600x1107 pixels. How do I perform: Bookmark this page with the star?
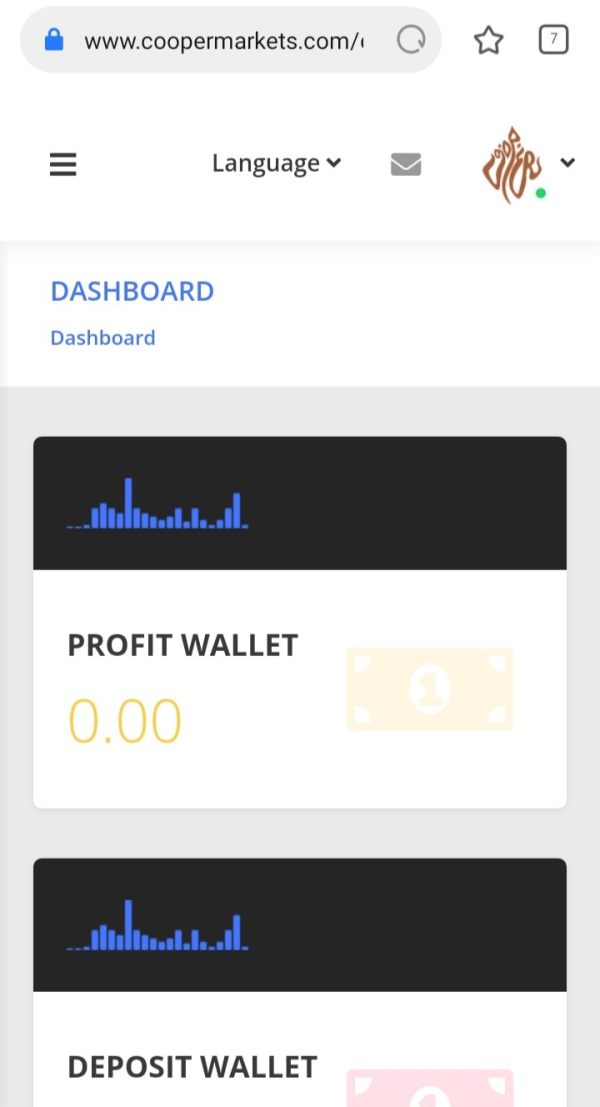click(488, 40)
